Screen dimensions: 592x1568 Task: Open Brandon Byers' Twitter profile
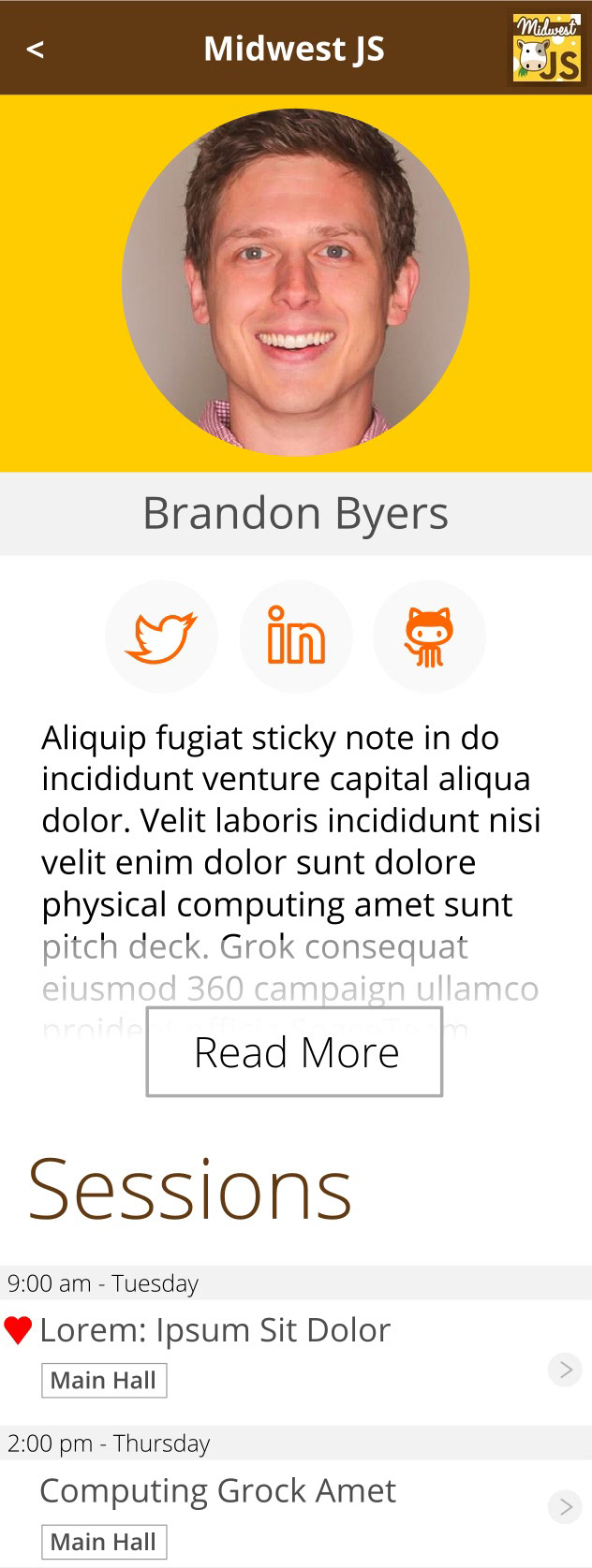[x=161, y=637]
